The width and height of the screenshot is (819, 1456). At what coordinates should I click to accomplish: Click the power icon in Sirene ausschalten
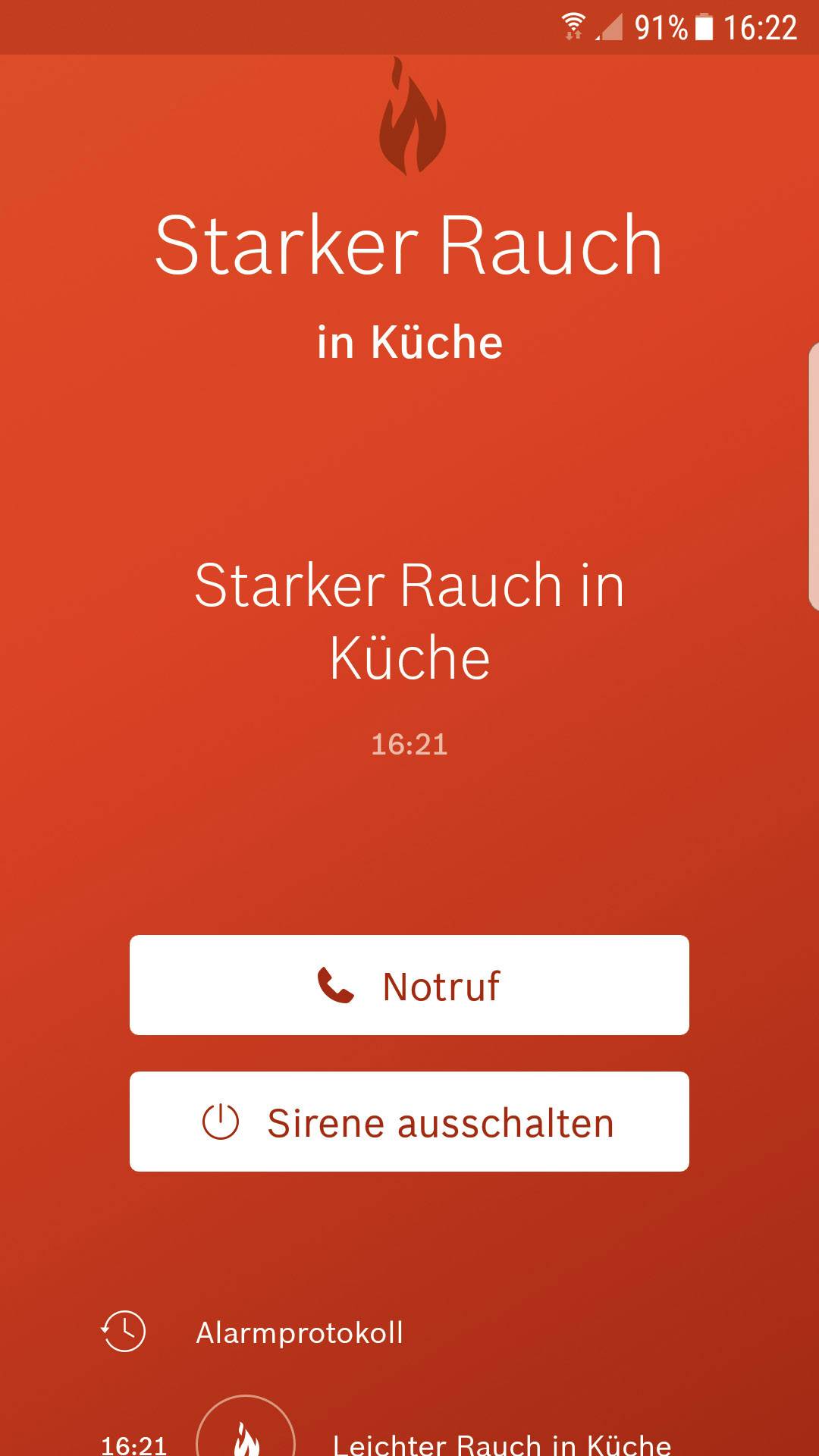[220, 1122]
